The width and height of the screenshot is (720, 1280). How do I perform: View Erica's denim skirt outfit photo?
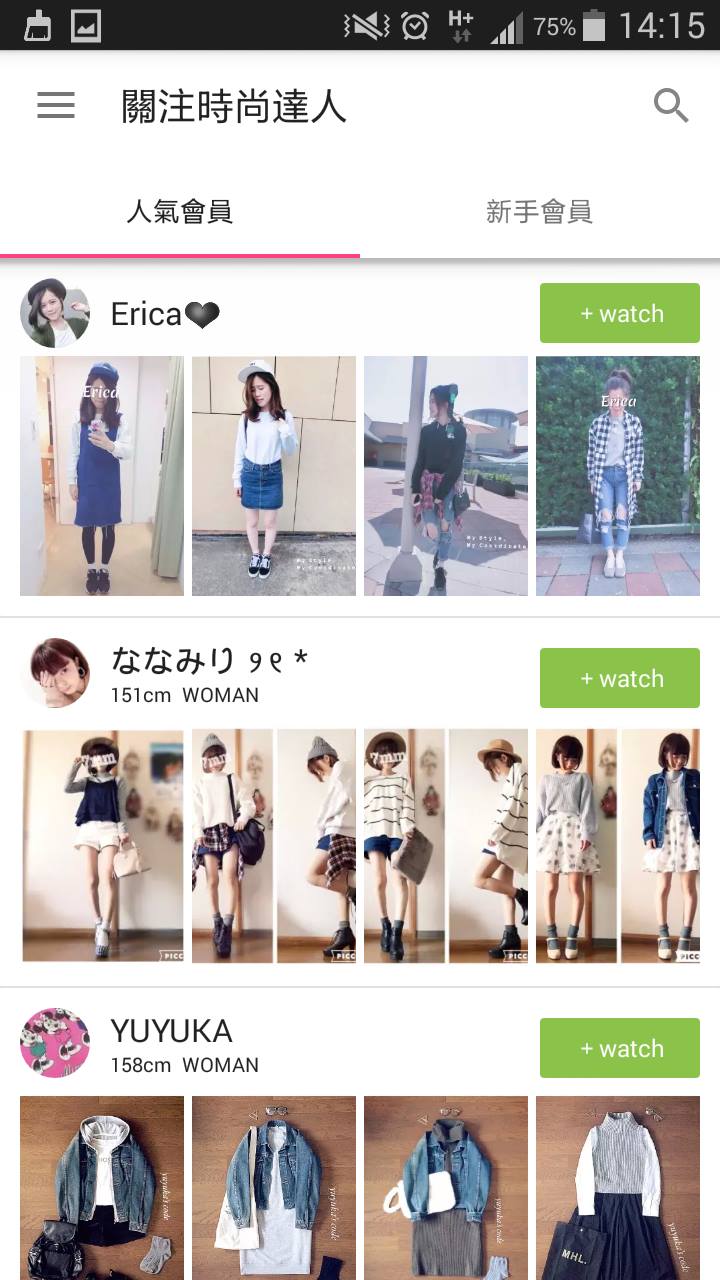point(274,476)
